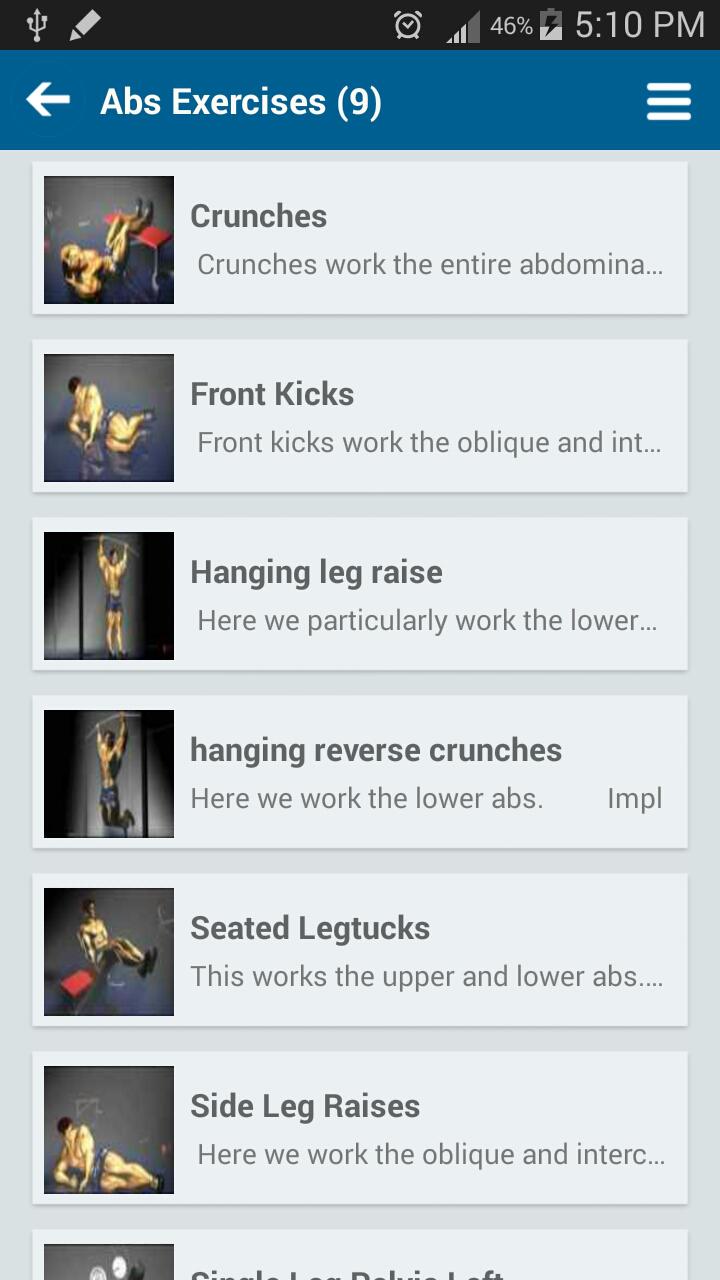Viewport: 720px width, 1280px height.
Task: Open the Front Kicks exercise
Action: click(360, 416)
